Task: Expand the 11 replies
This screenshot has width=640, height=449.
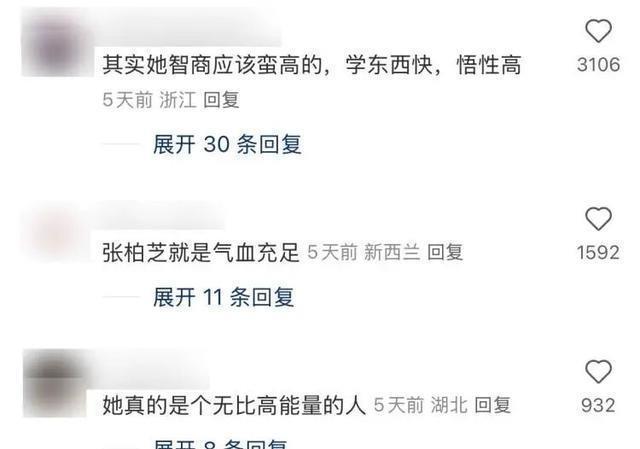Action: [x=224, y=297]
